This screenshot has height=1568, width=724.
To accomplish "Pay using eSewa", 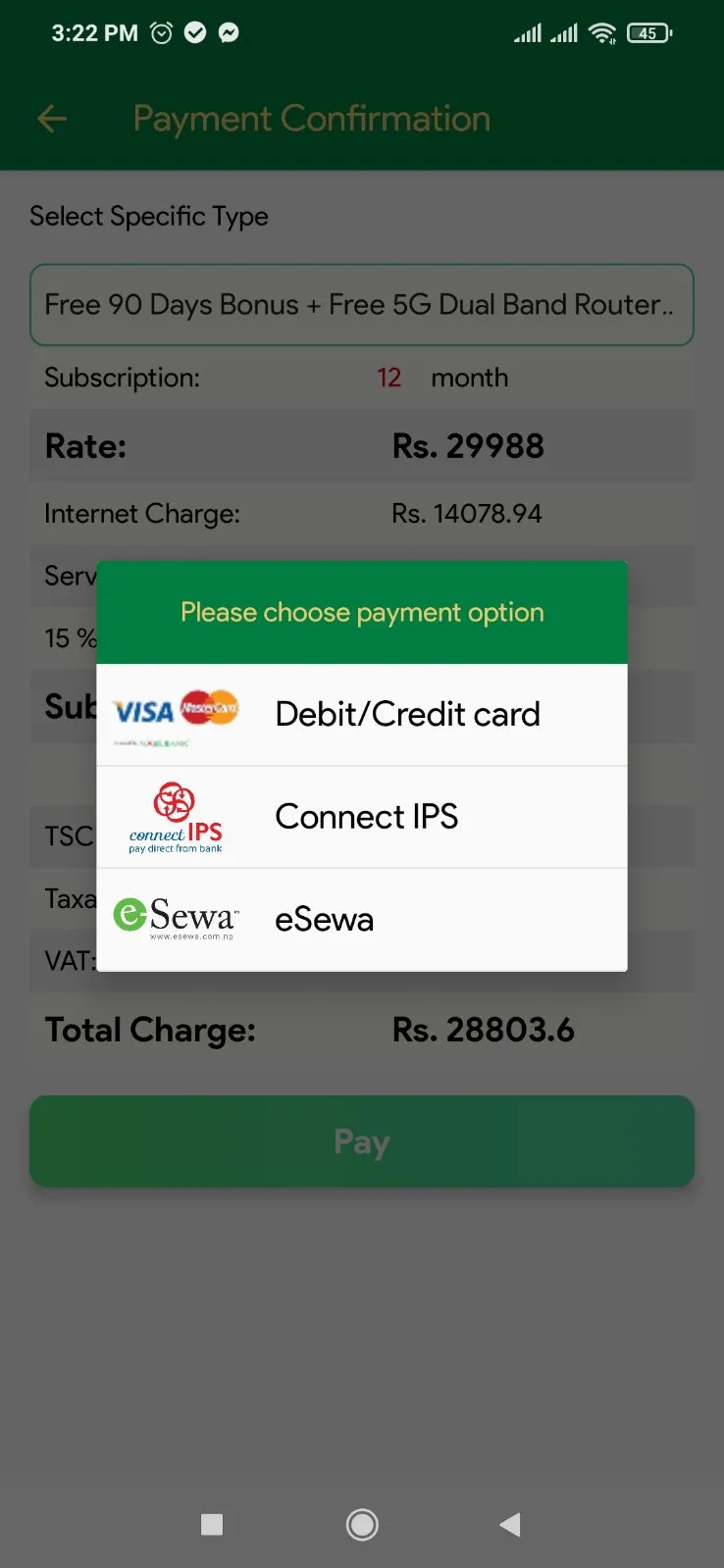I will click(x=361, y=920).
